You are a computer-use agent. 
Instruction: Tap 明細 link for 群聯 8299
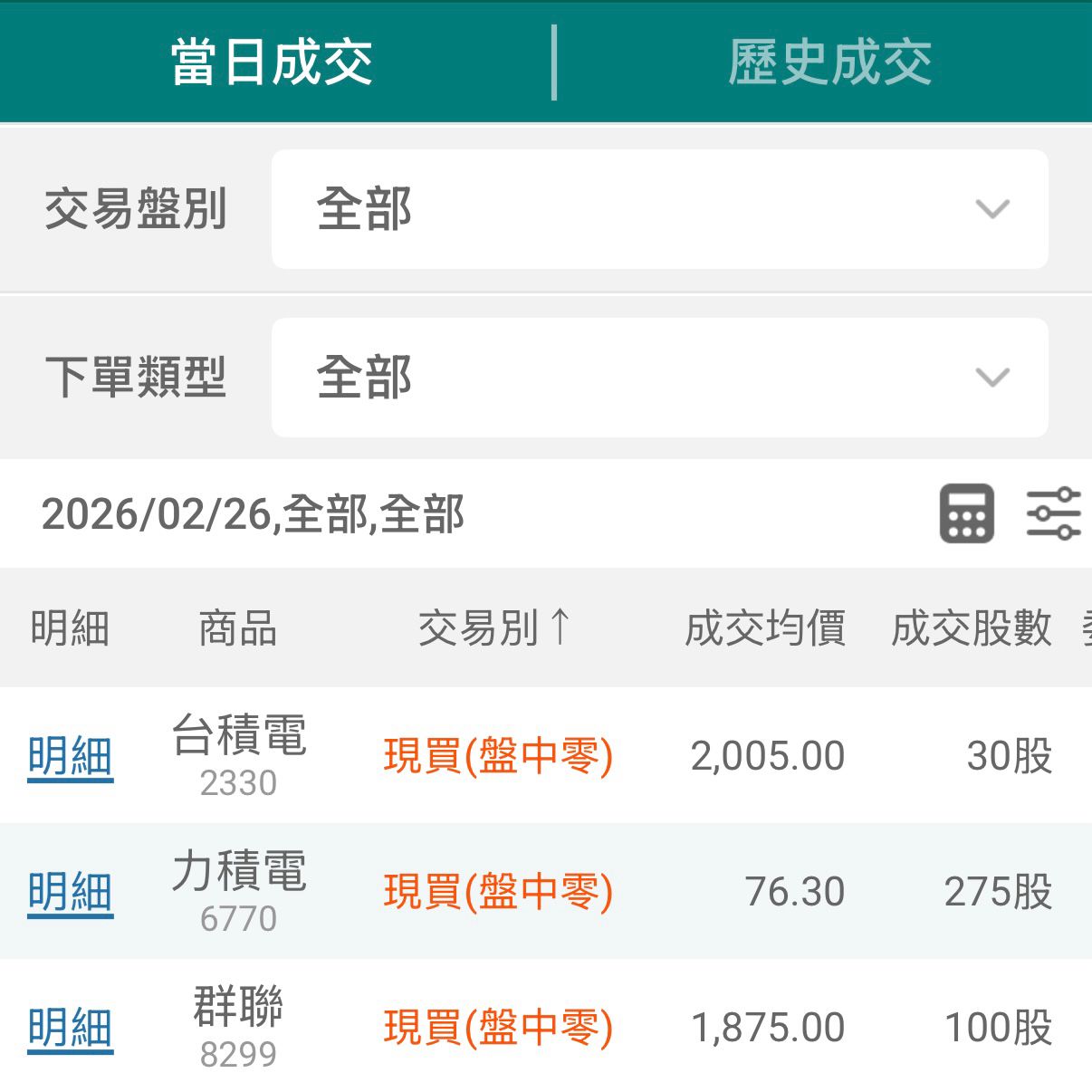[x=70, y=1028]
